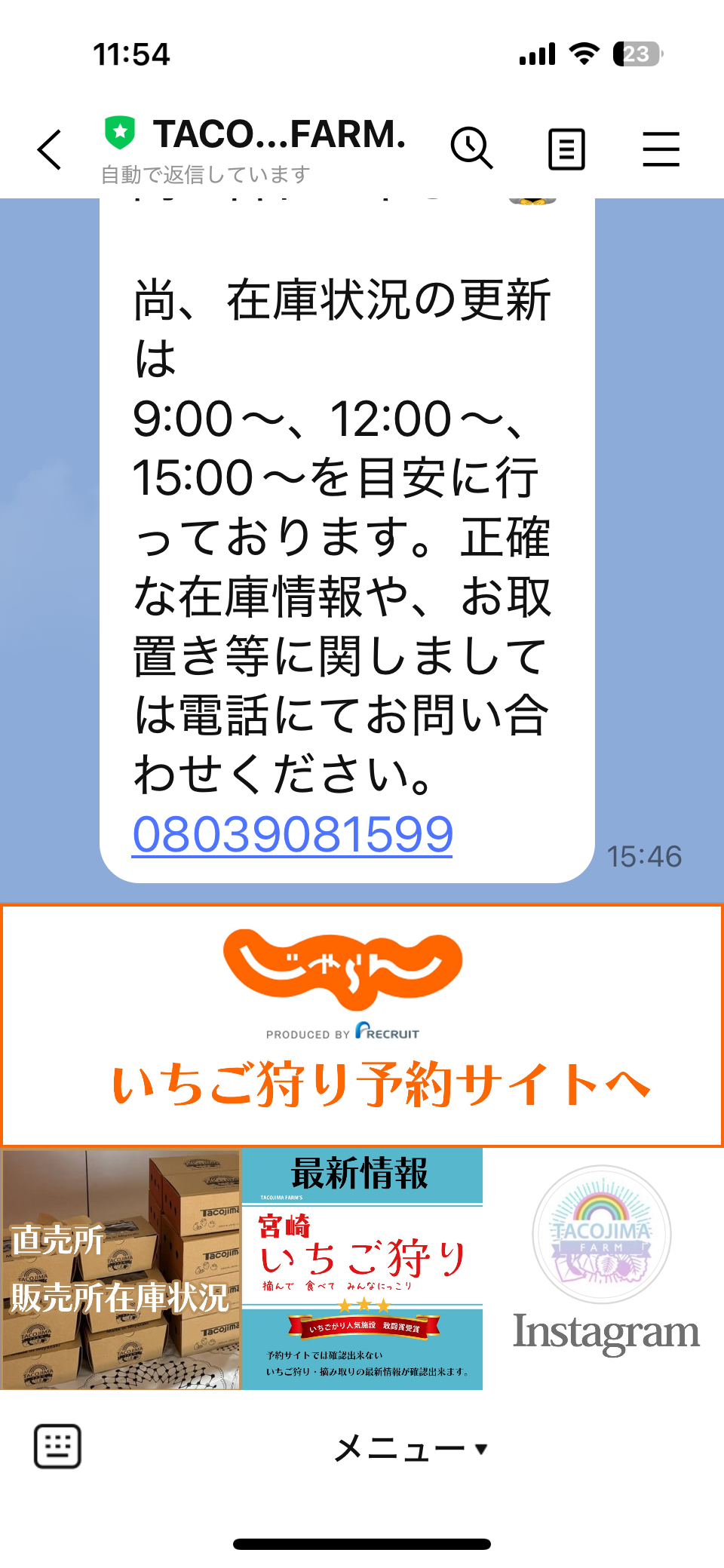Call the linked phone number 08039081599

[293, 834]
